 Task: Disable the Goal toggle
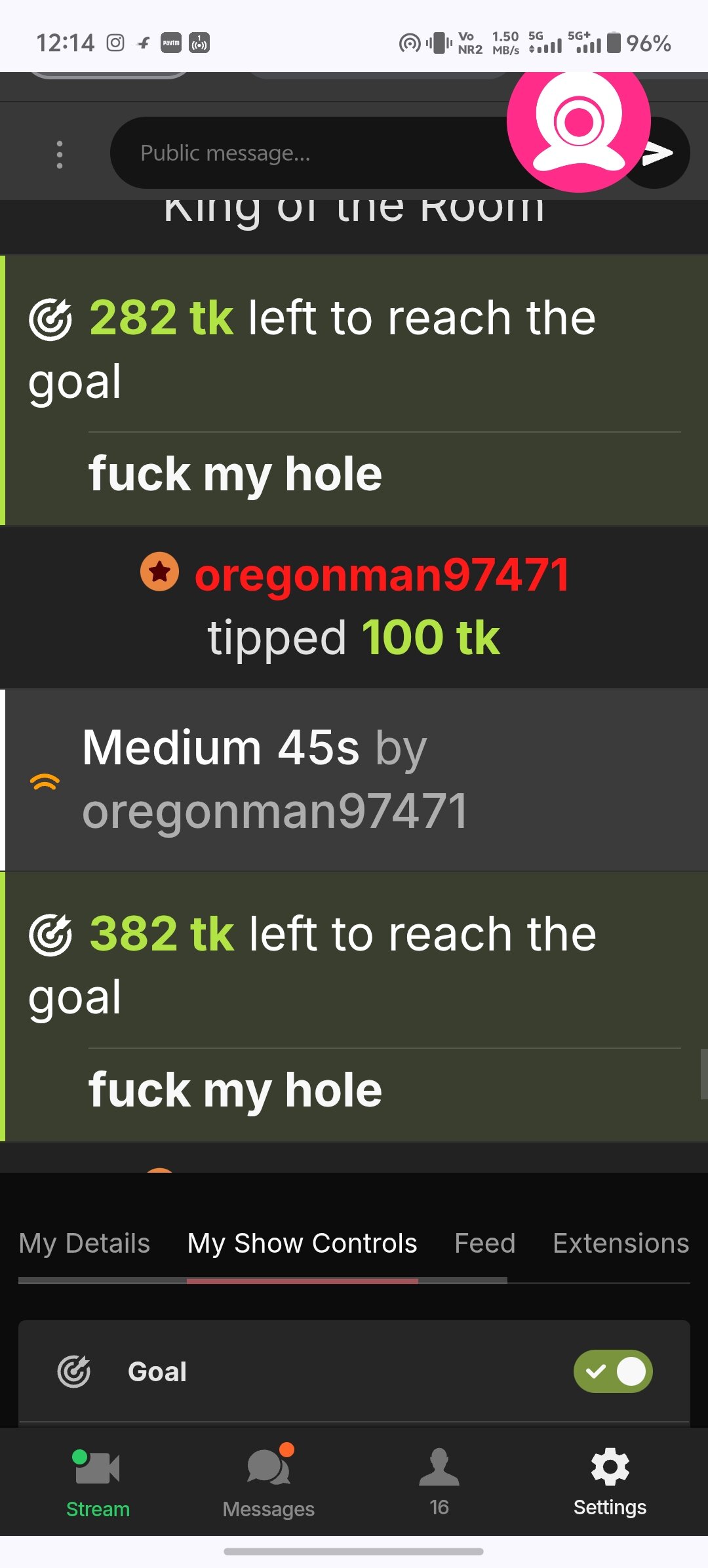pyautogui.click(x=612, y=1371)
